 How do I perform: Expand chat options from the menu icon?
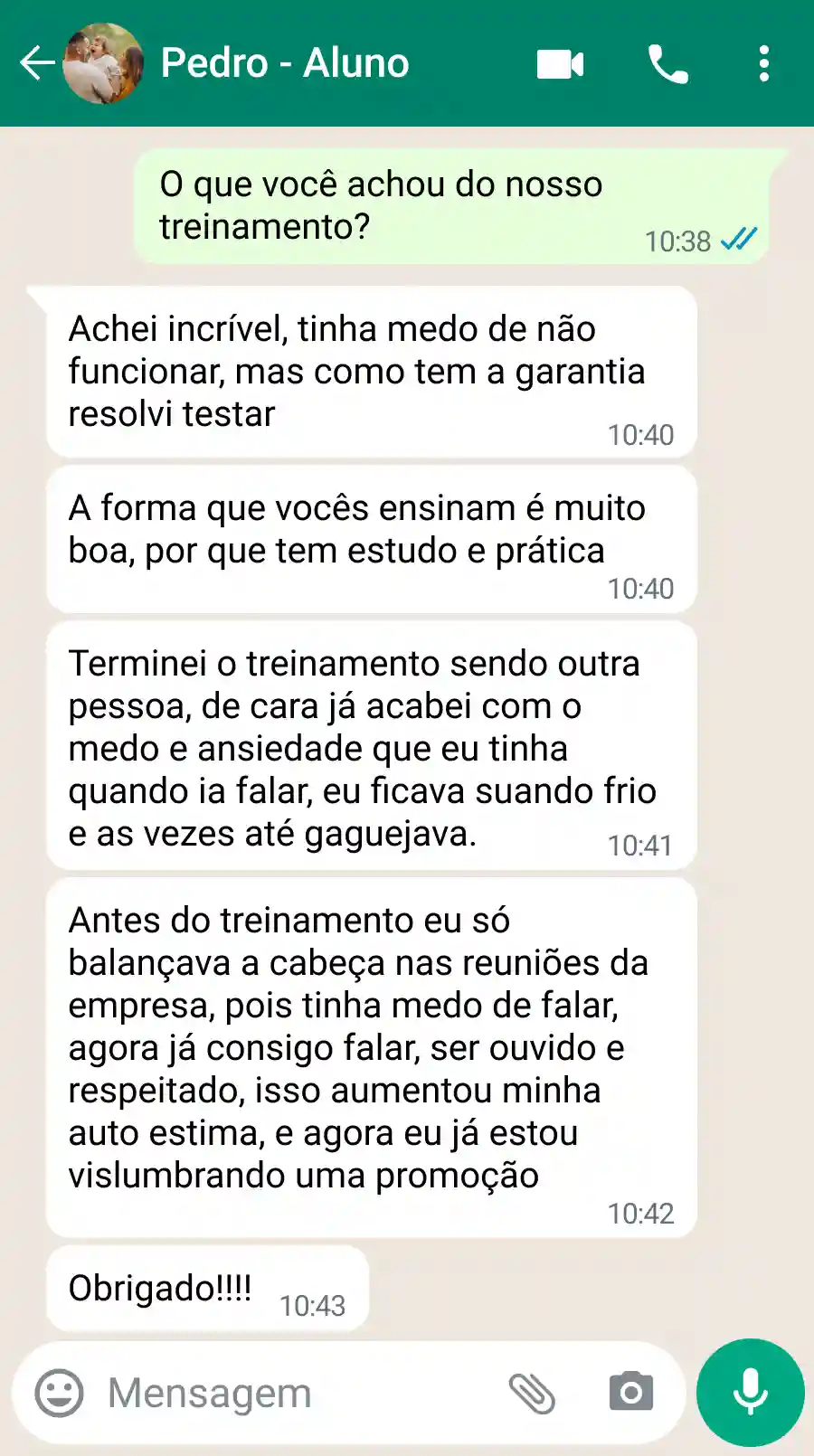coord(764,63)
